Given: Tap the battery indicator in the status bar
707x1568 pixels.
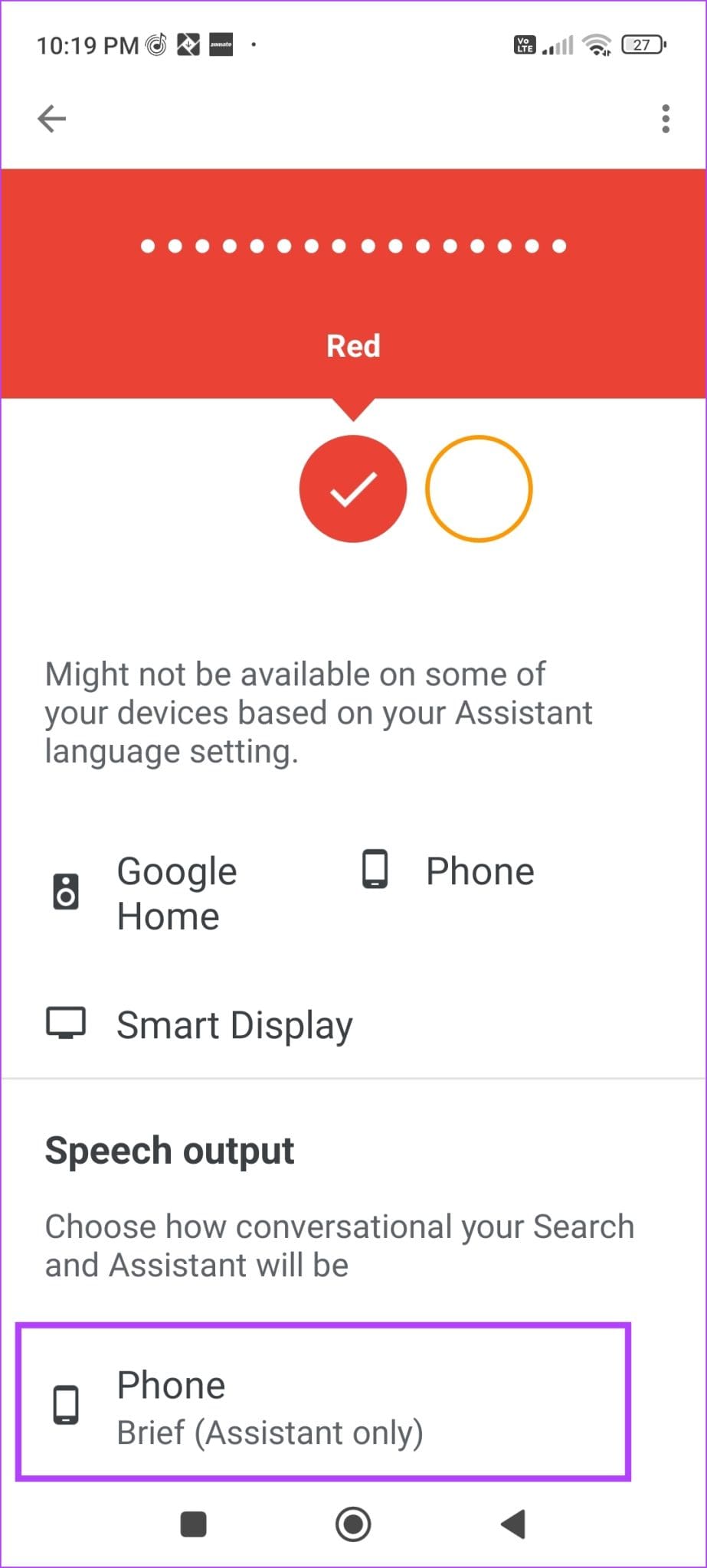Looking at the screenshot, I should tap(640, 44).
